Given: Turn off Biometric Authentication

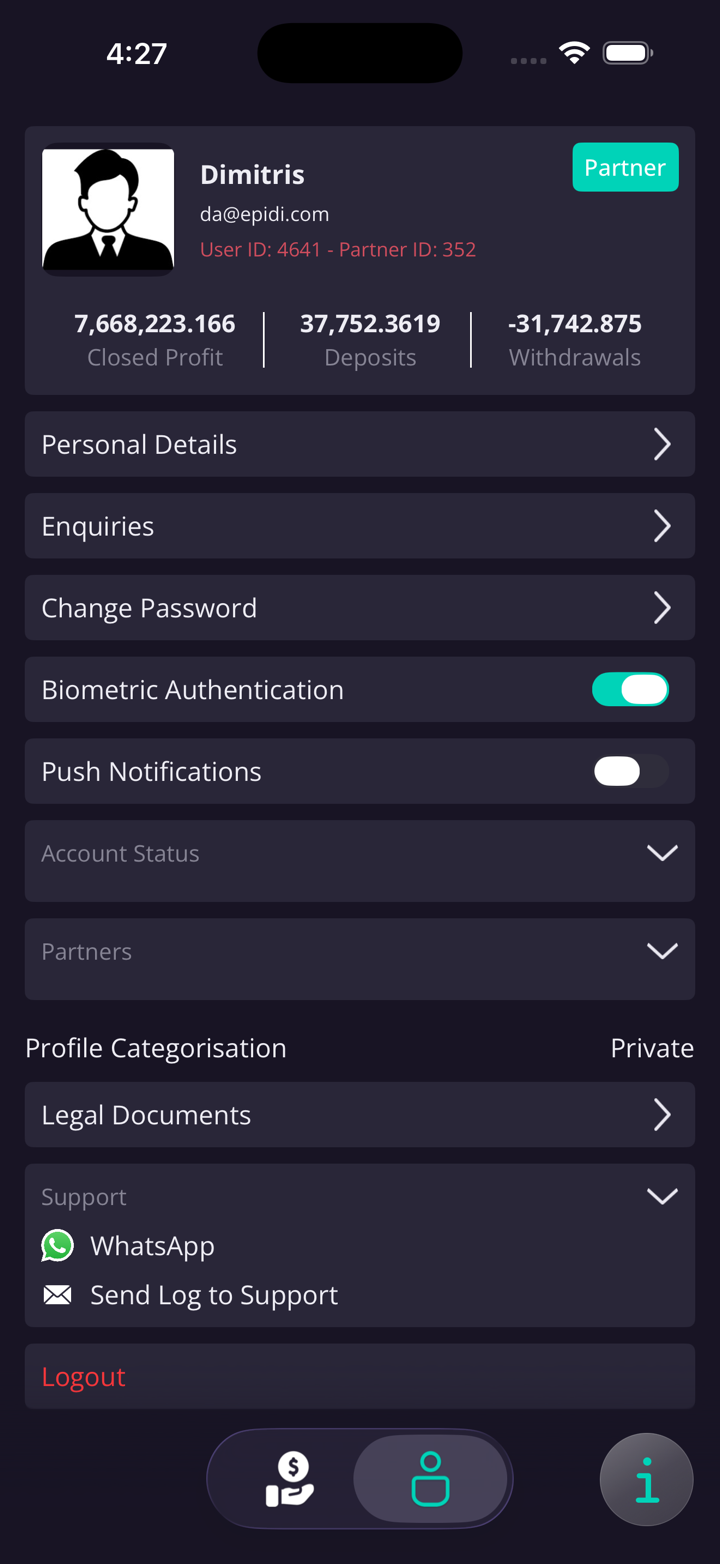Looking at the screenshot, I should (x=630, y=690).
